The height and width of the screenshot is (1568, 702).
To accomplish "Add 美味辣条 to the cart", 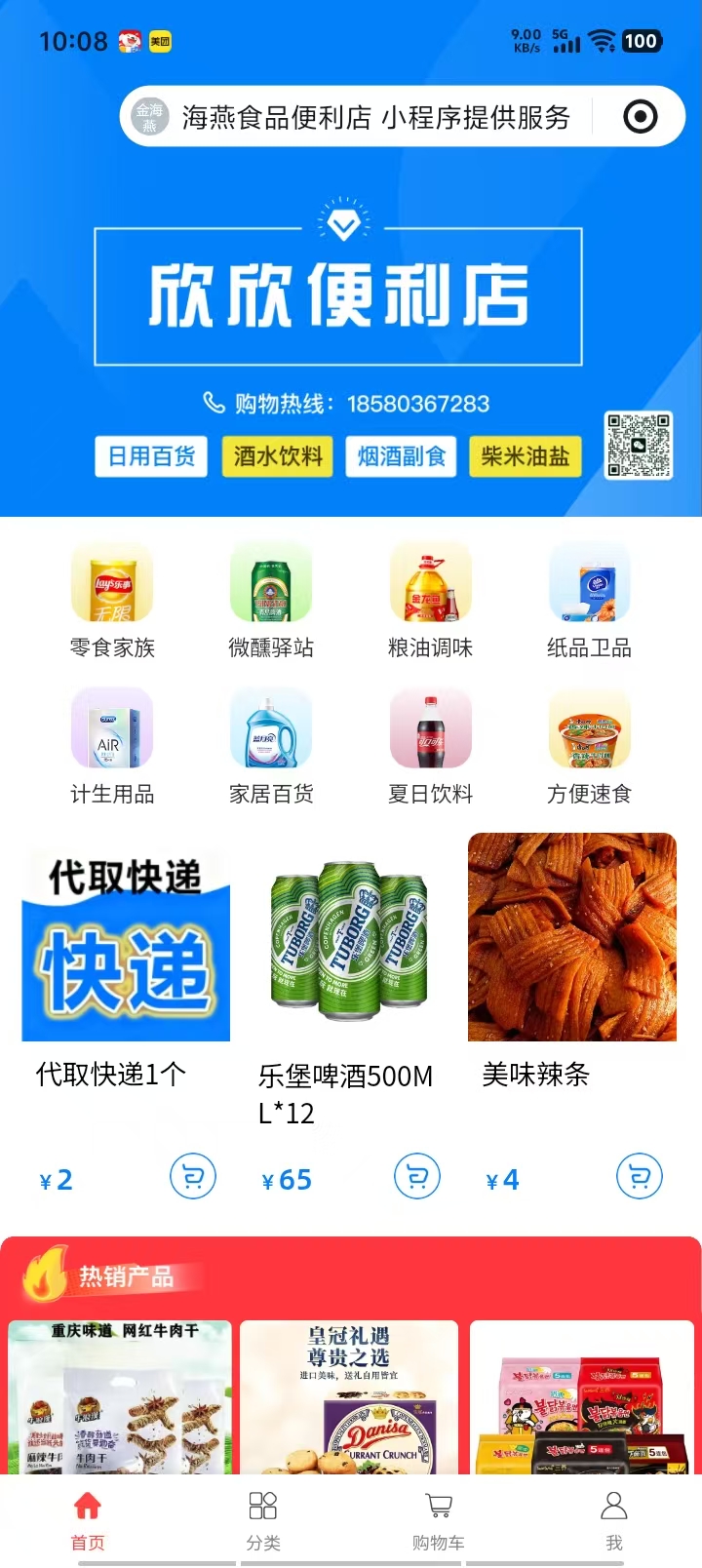I will 640,1176.
